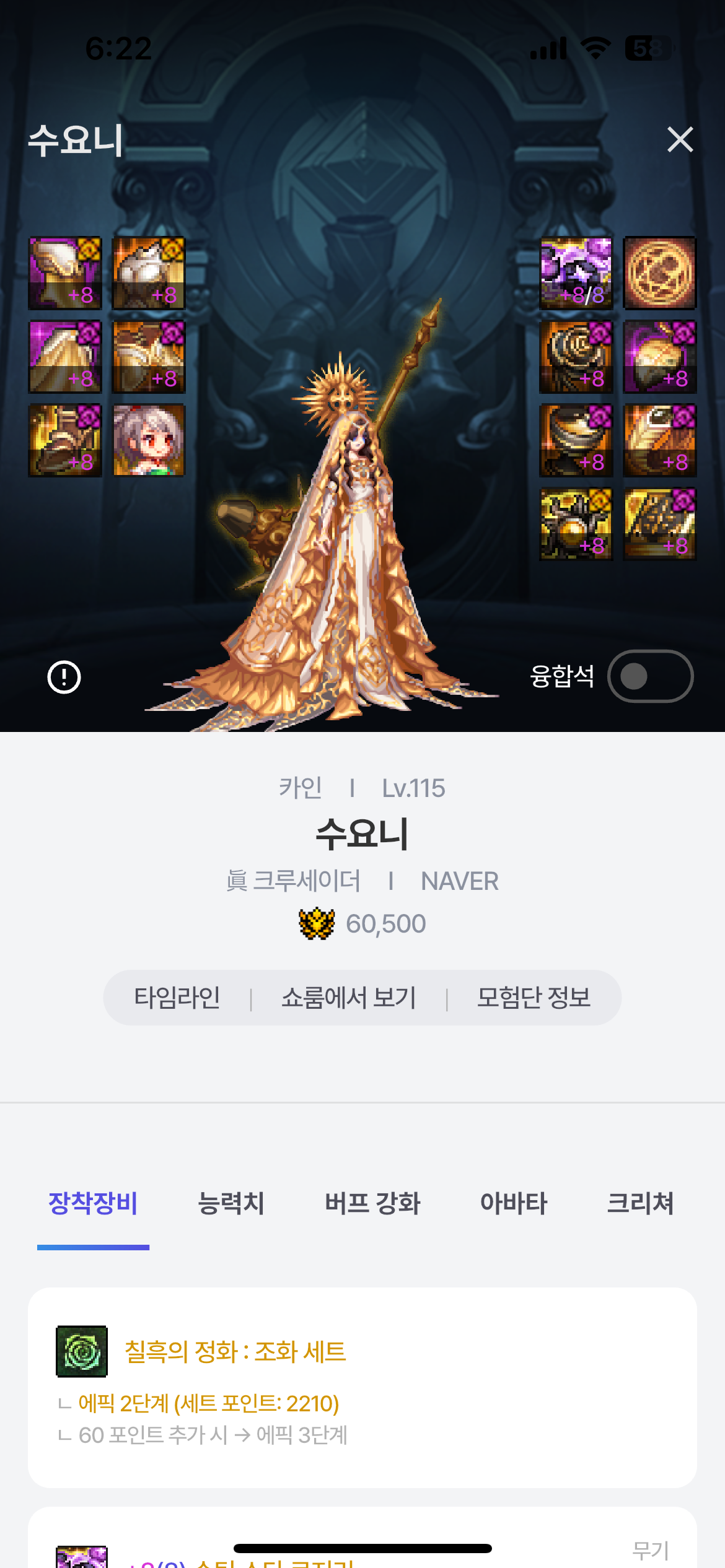725x1568 pixels.
Task: Open the 크리쳐 tab
Action: pos(640,1203)
